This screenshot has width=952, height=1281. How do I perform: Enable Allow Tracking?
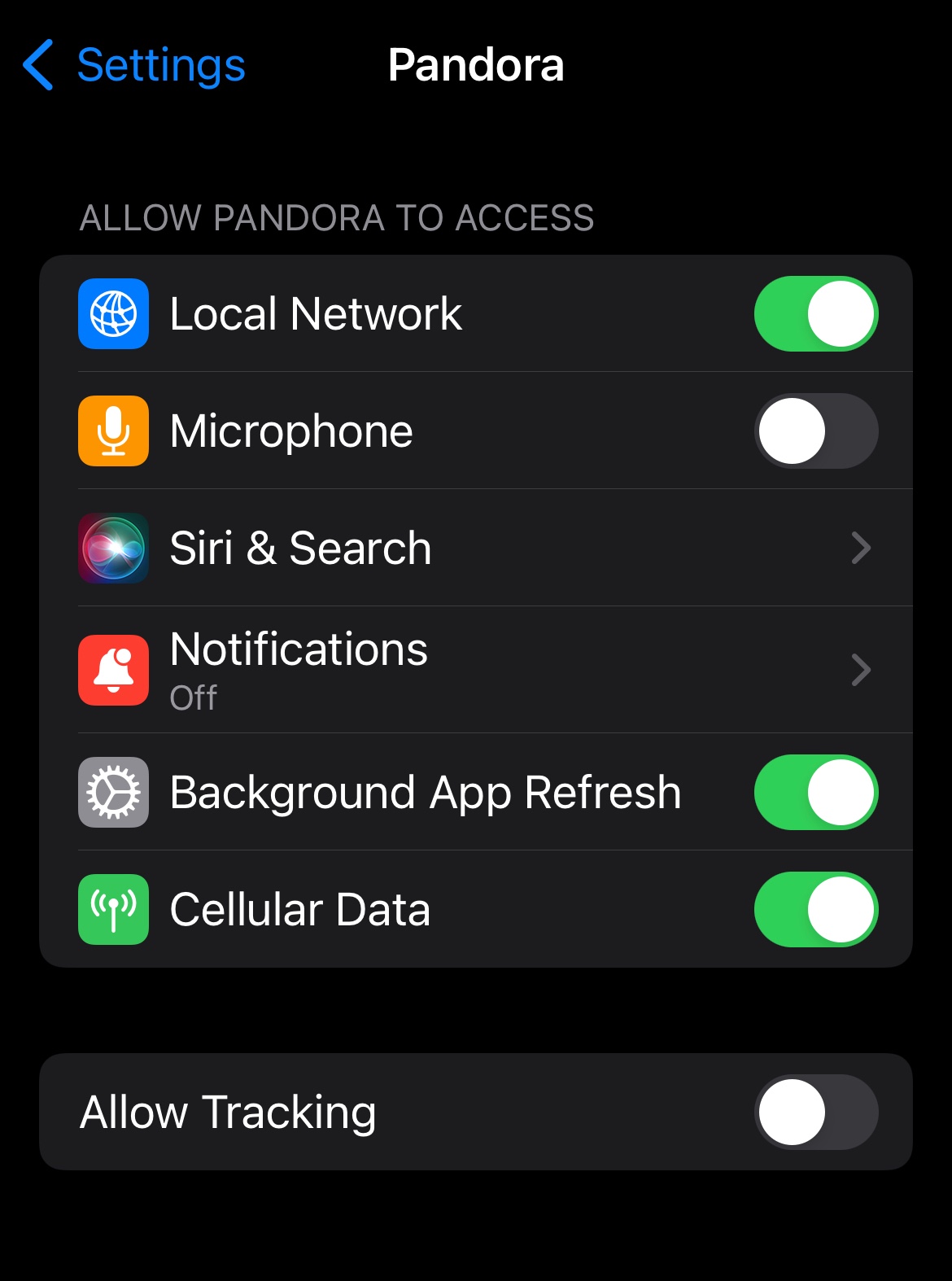point(815,1113)
